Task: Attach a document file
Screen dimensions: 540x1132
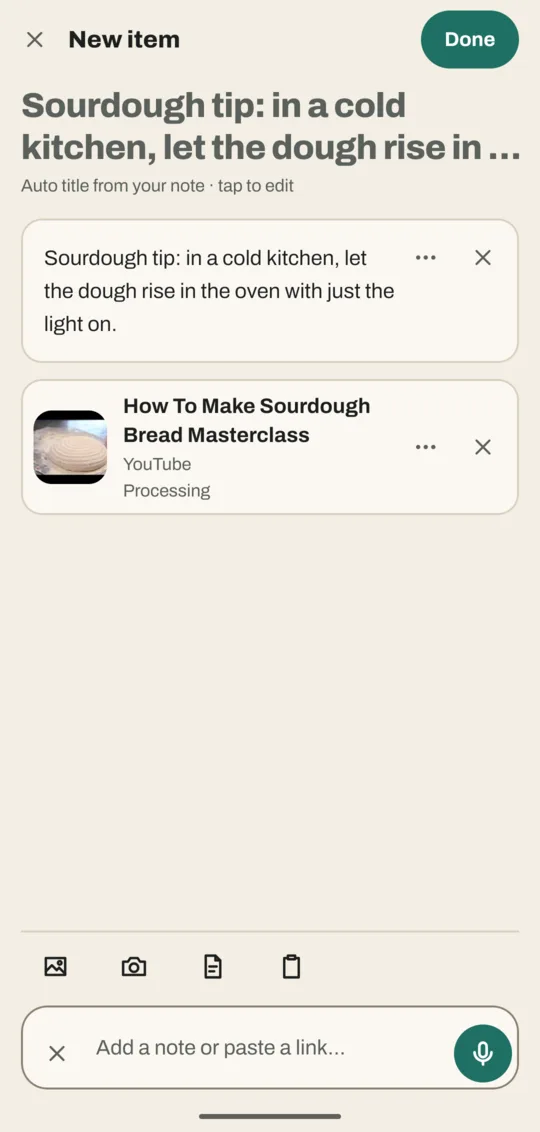Action: tap(212, 967)
